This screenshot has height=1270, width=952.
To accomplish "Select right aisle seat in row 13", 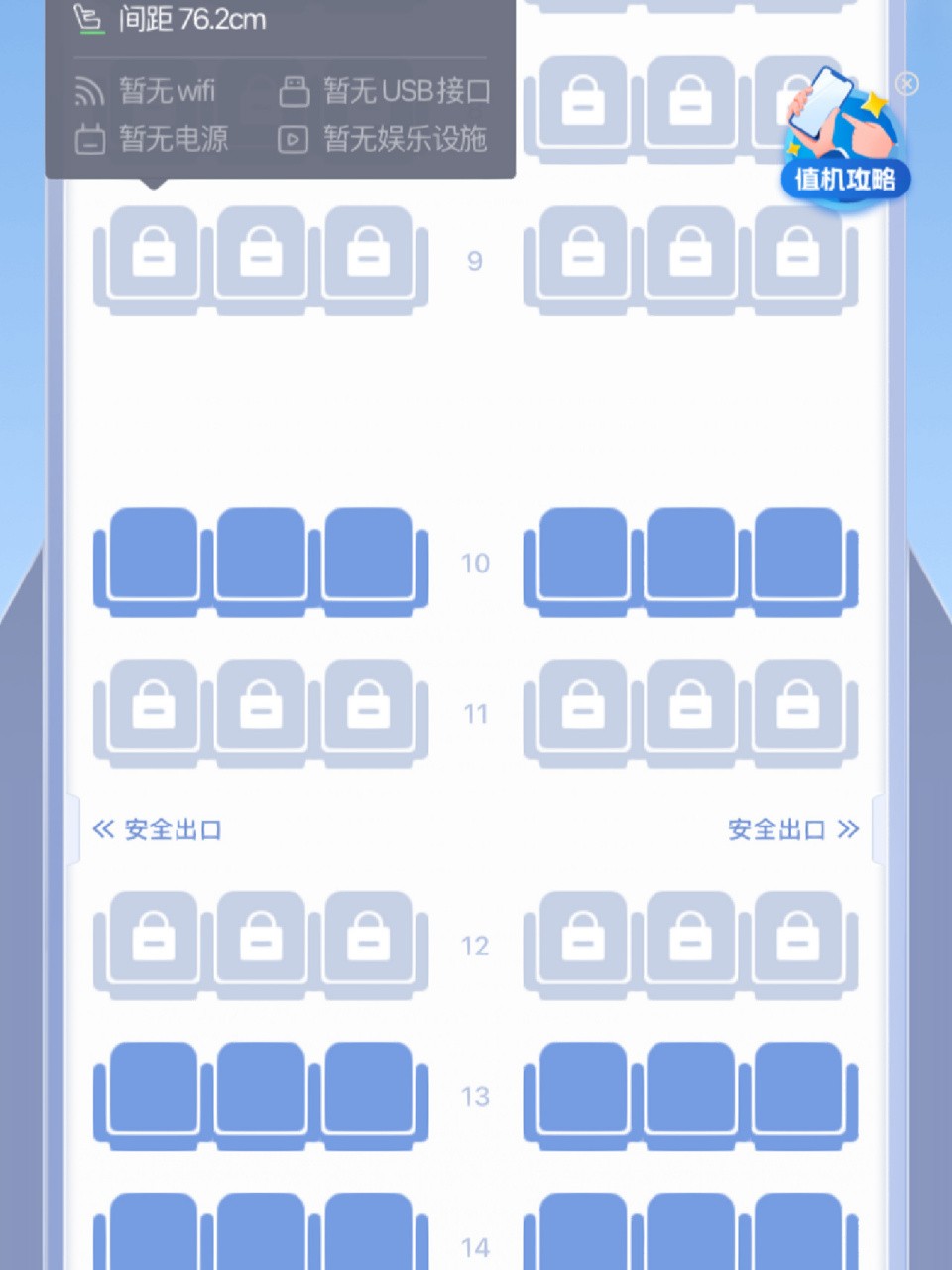I will pos(583,1089).
